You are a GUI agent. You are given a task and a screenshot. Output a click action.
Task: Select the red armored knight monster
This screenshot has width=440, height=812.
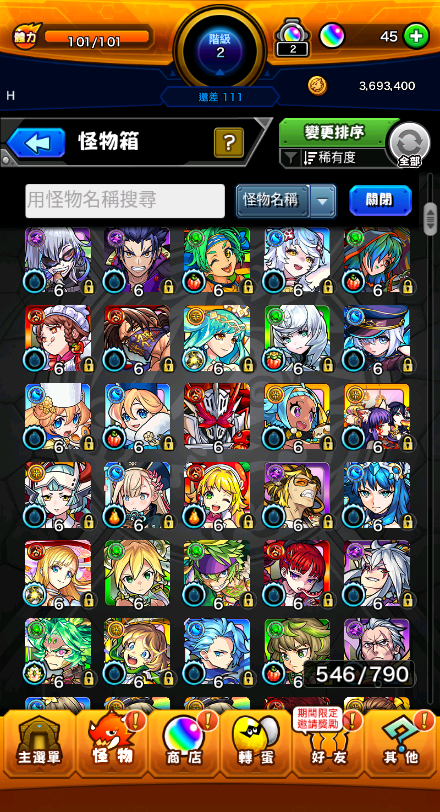coord(217,416)
